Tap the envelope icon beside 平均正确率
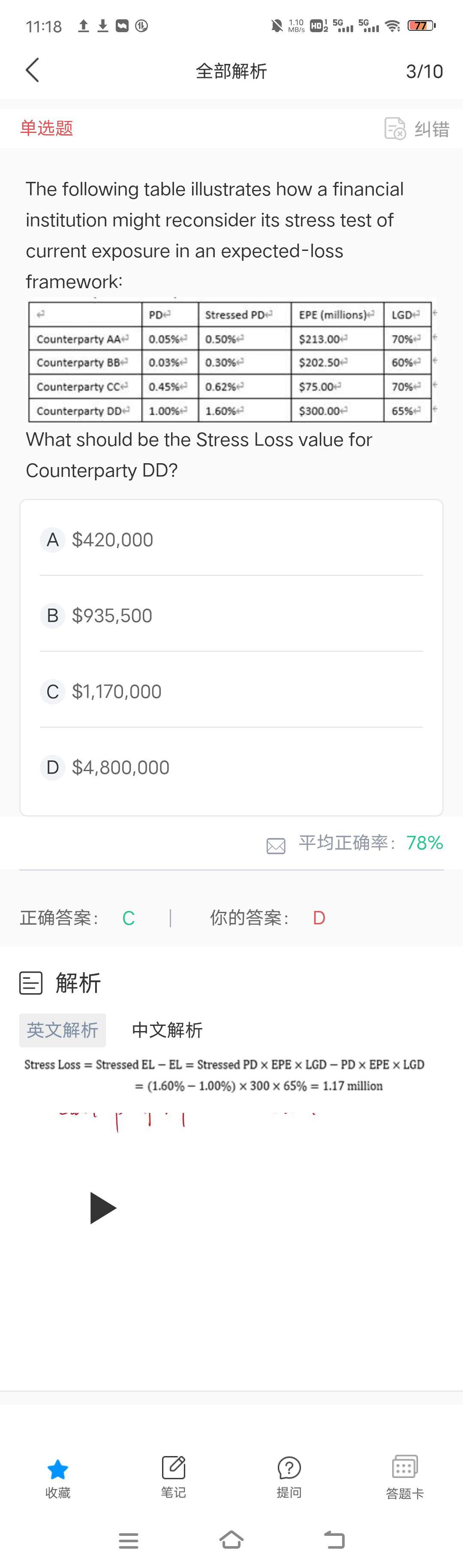463x1568 pixels. [276, 845]
